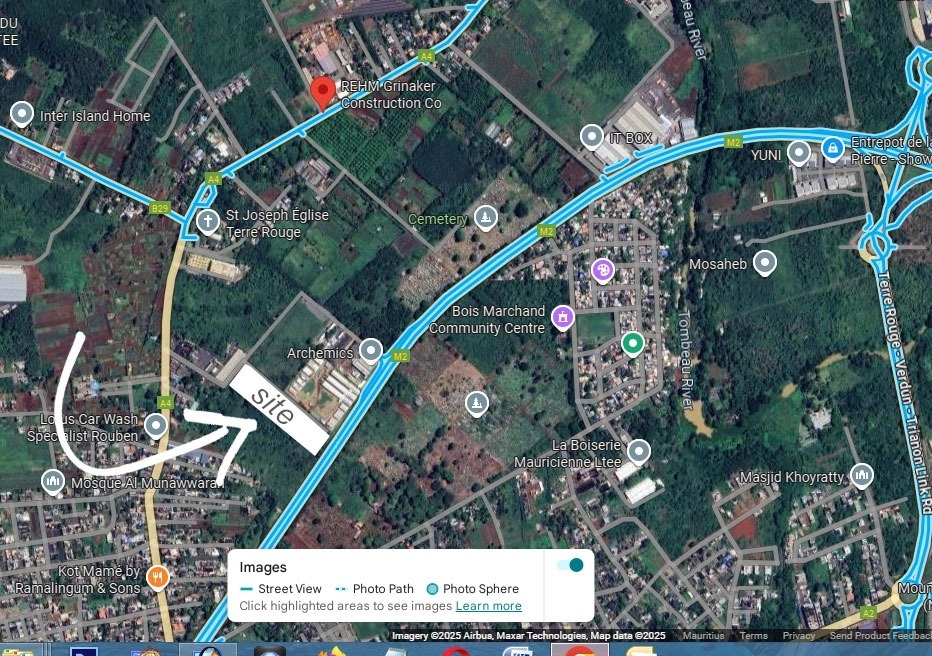Open Kot Mamé by Ramalingum & Sons marker
The image size is (932, 656).
point(157,577)
